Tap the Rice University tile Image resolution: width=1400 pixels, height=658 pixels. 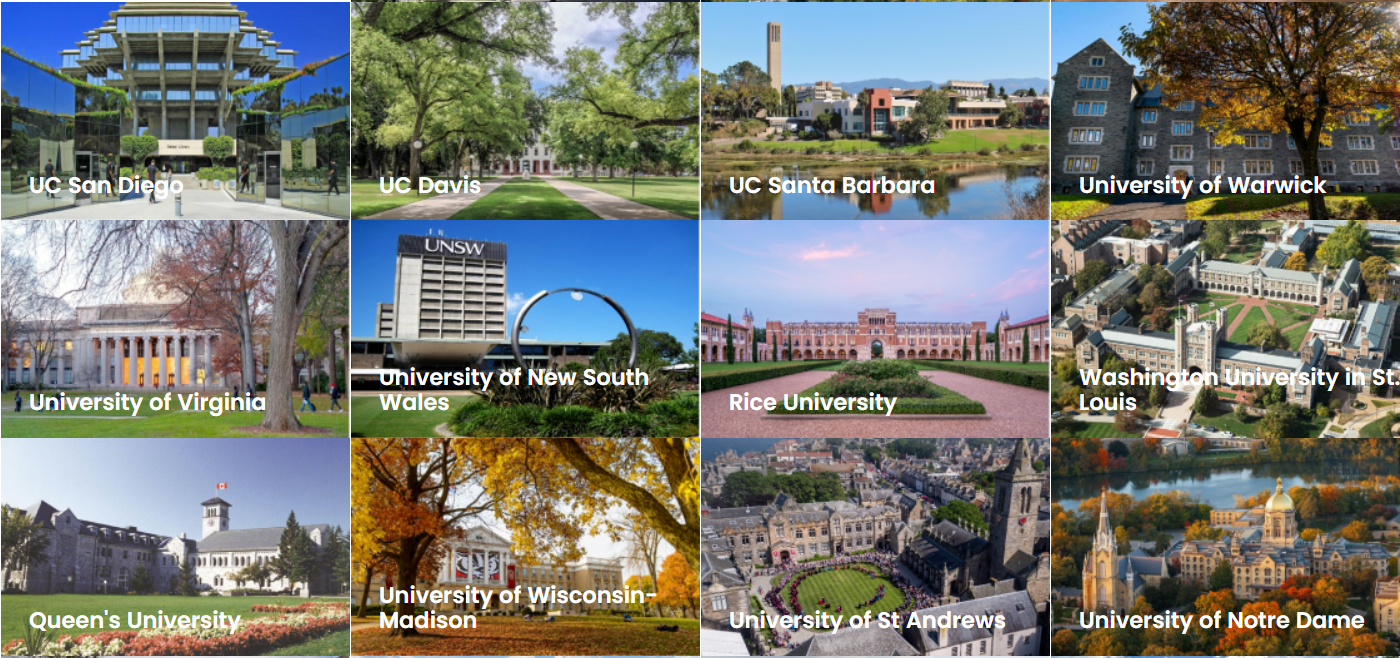tap(875, 329)
